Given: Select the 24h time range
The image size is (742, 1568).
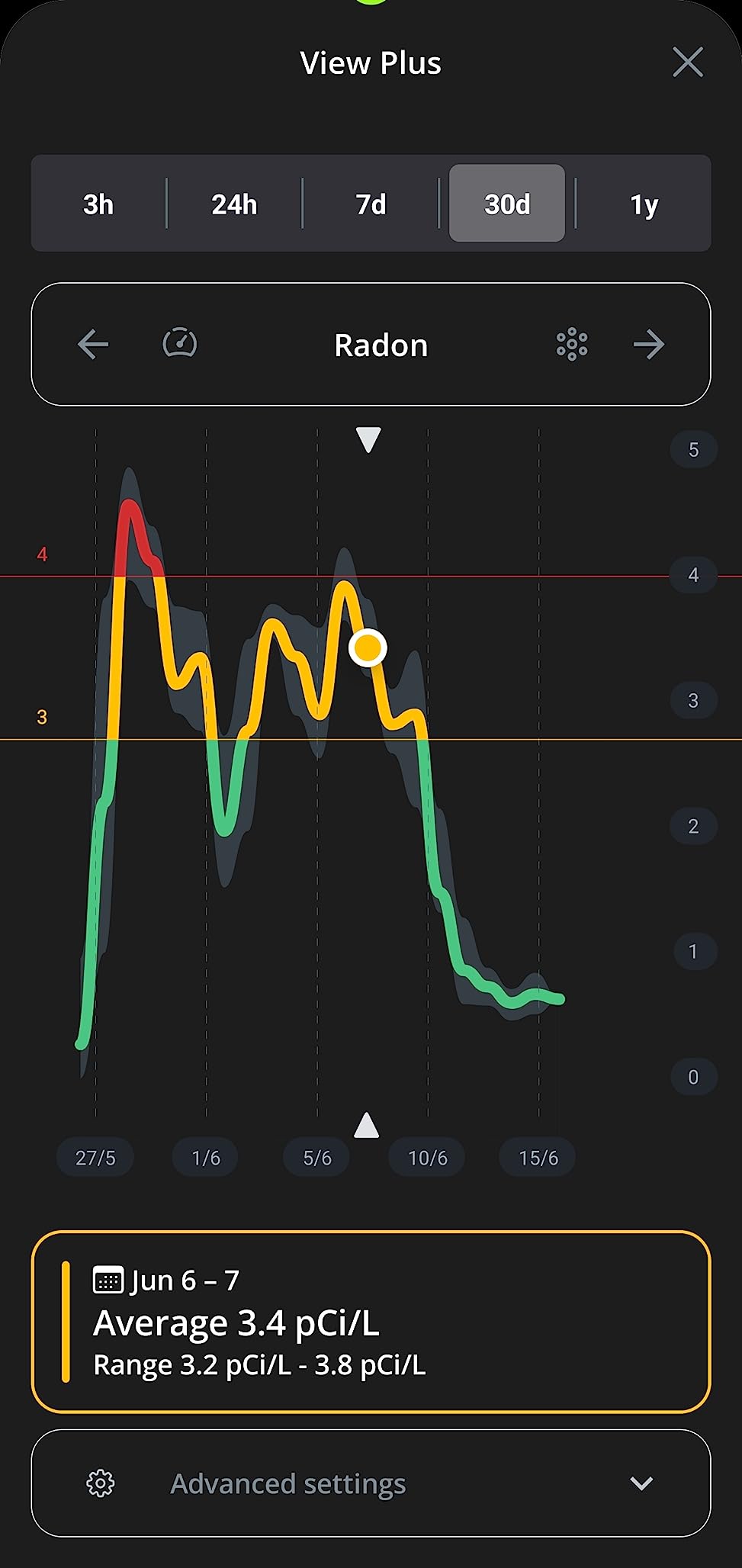Looking at the screenshot, I should tap(234, 204).
